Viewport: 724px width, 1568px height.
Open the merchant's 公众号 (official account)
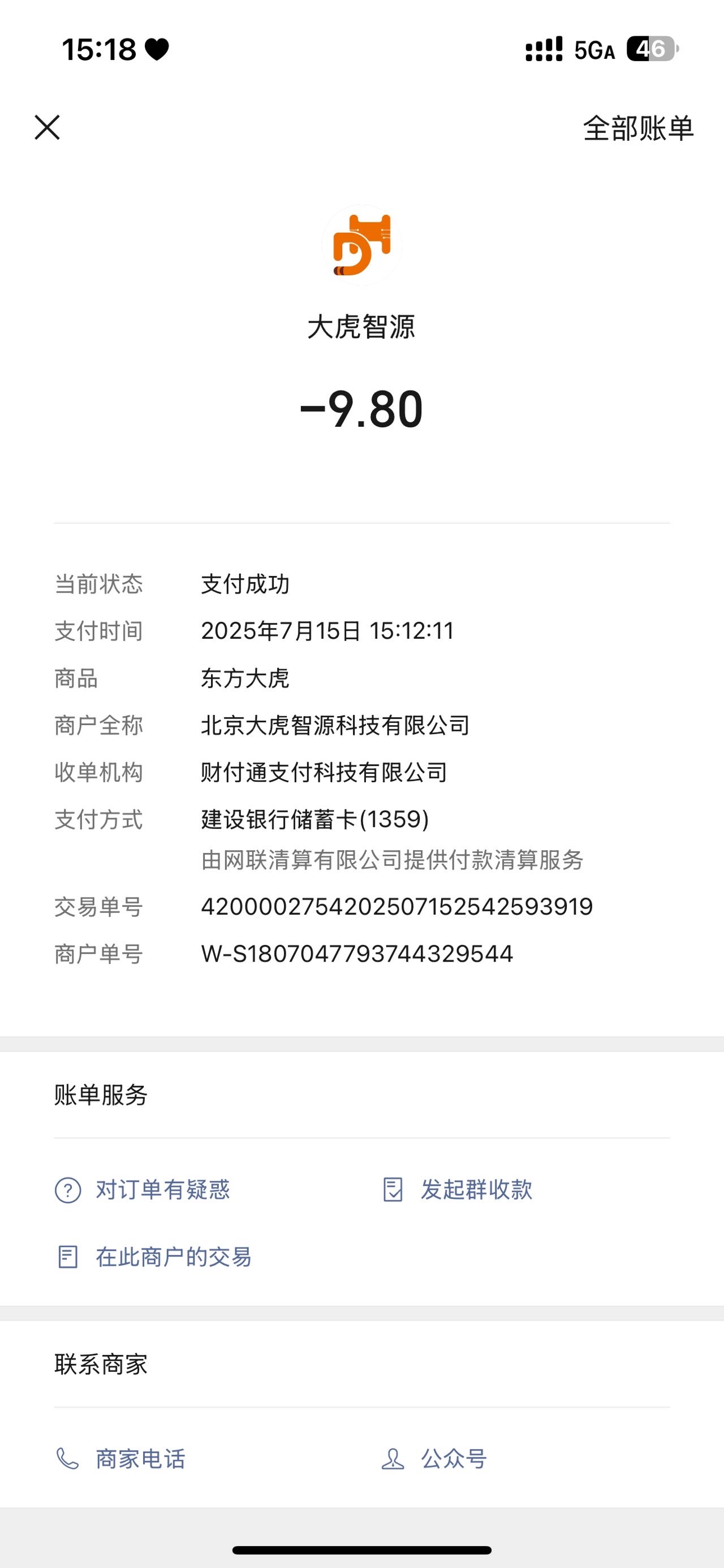[434, 1459]
